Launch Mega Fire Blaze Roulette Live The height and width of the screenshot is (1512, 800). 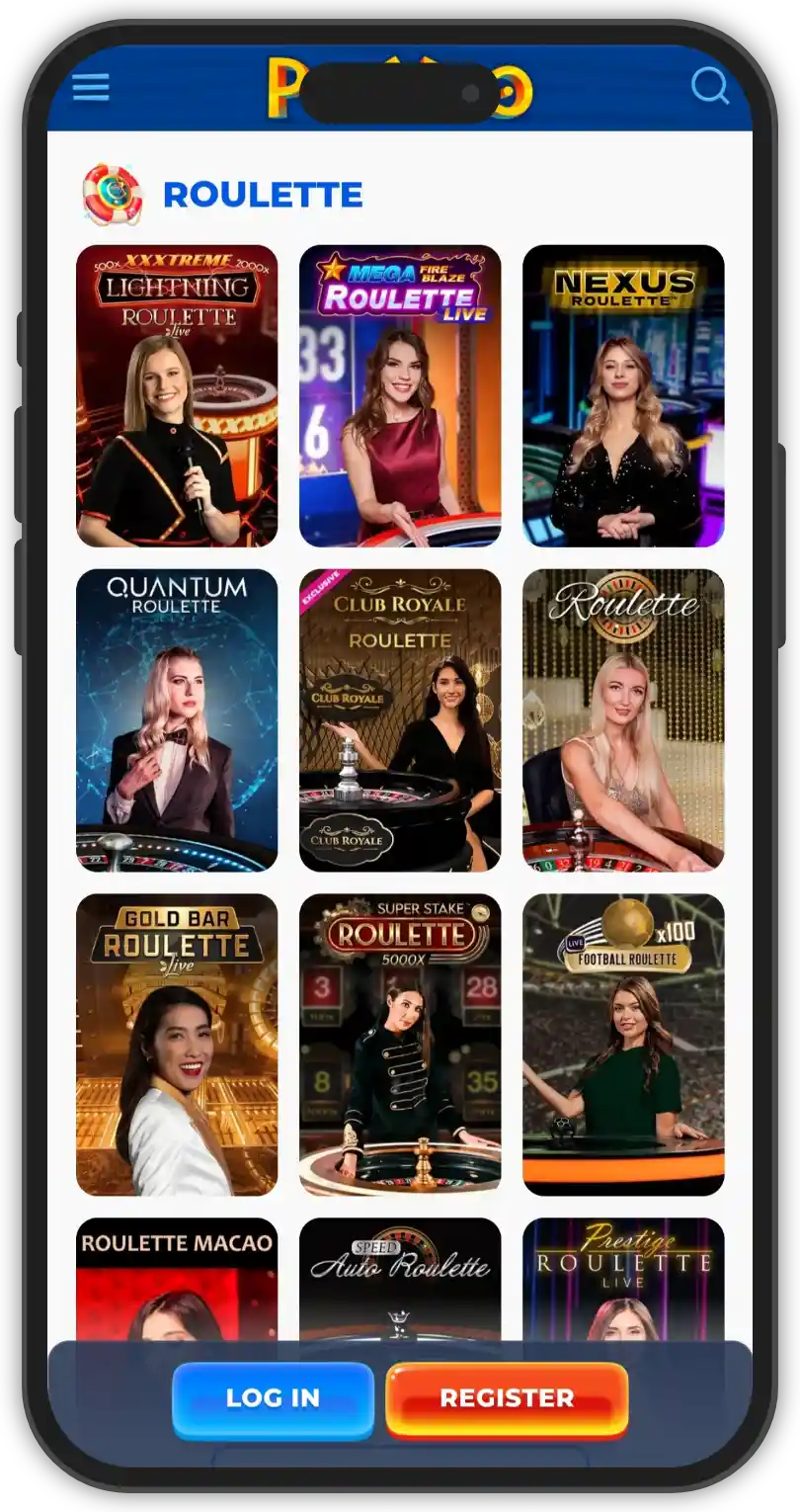(400, 395)
